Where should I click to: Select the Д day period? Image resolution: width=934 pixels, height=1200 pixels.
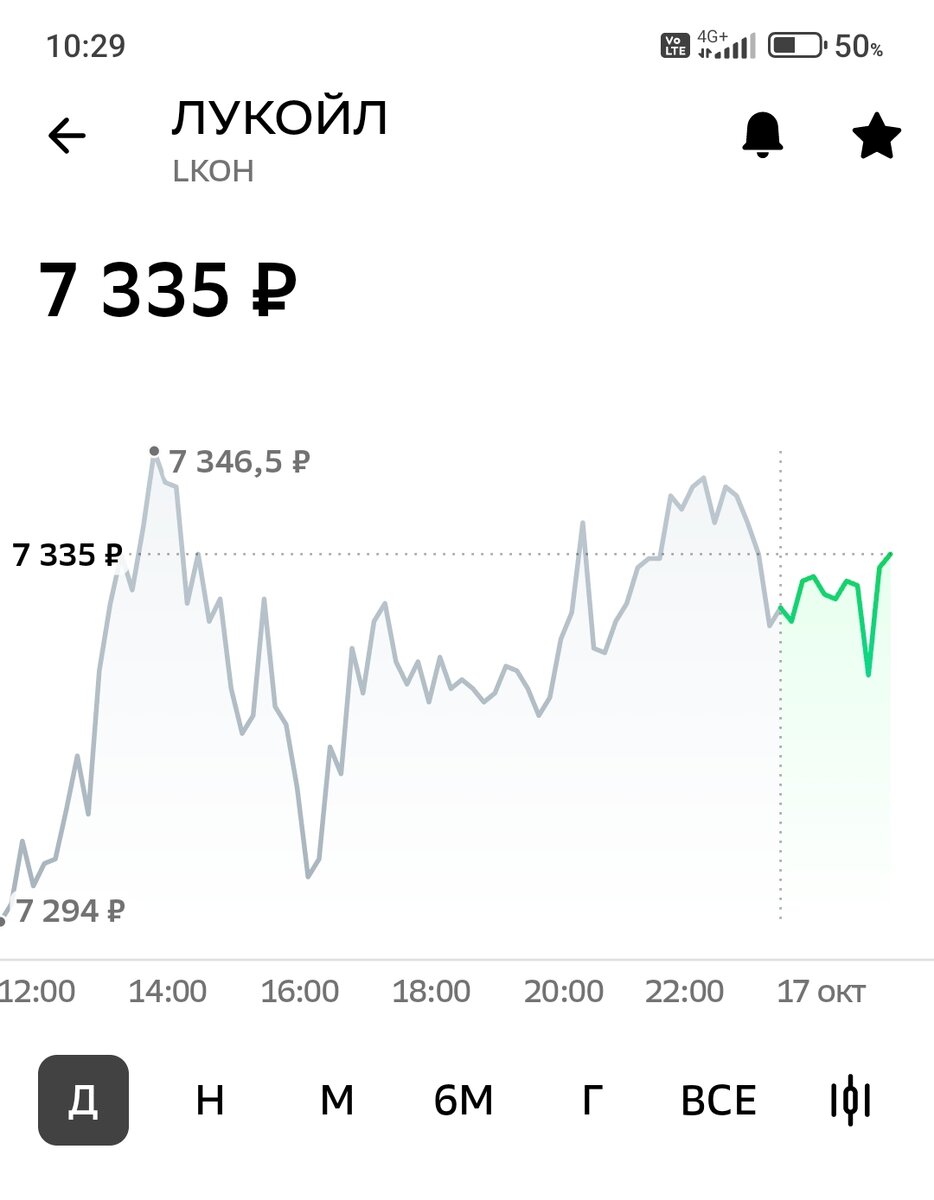[x=83, y=1100]
